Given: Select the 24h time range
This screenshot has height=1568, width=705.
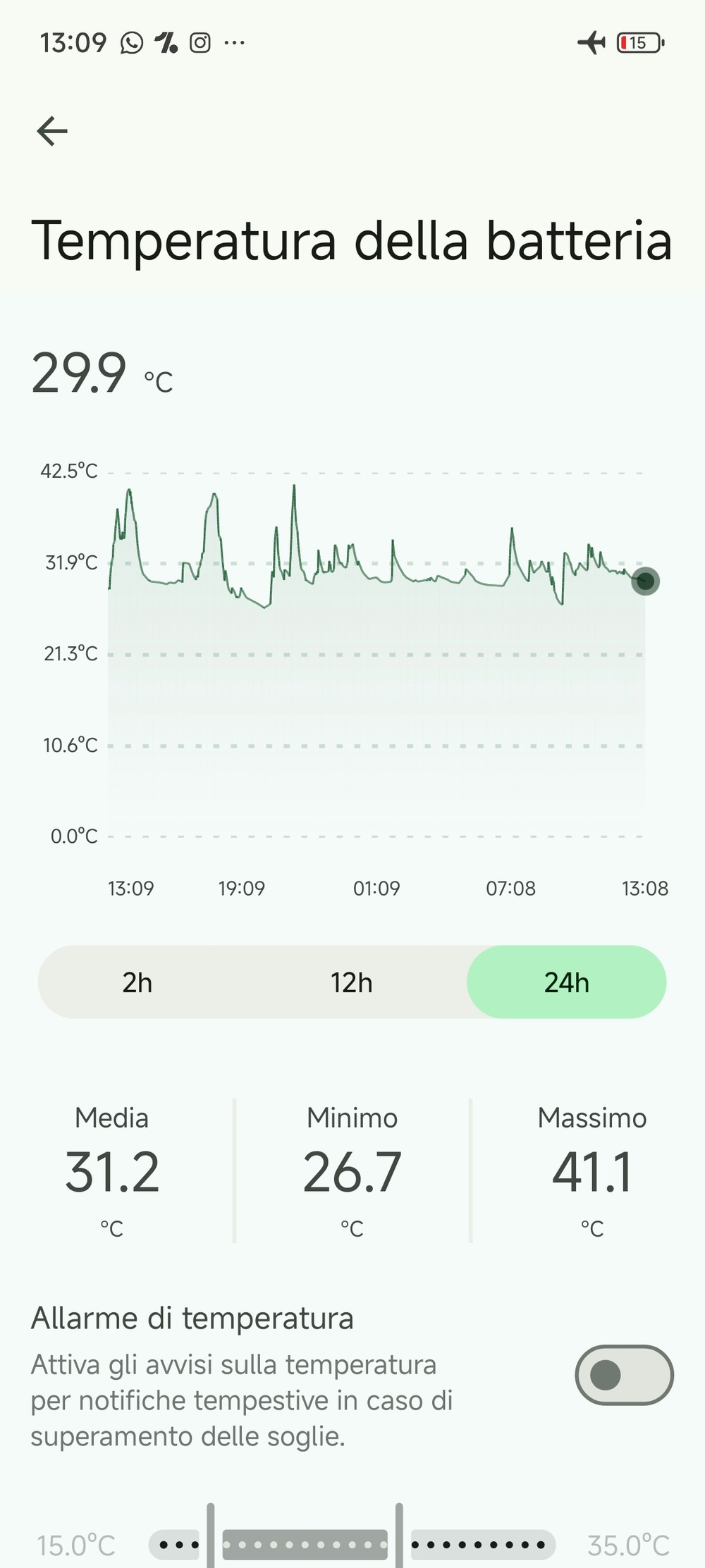Looking at the screenshot, I should tap(566, 982).
